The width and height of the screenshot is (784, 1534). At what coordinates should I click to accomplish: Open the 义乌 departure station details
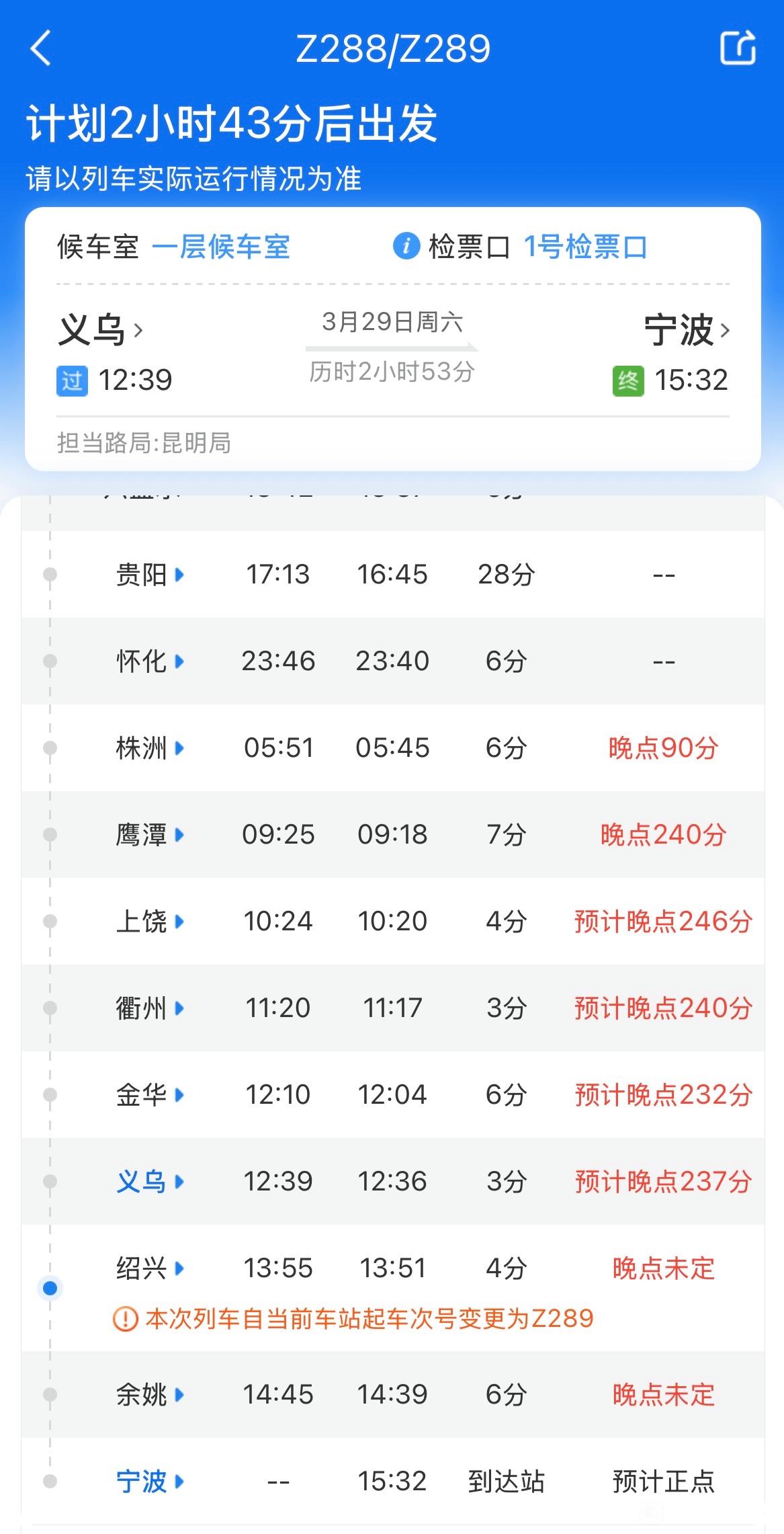[x=101, y=330]
